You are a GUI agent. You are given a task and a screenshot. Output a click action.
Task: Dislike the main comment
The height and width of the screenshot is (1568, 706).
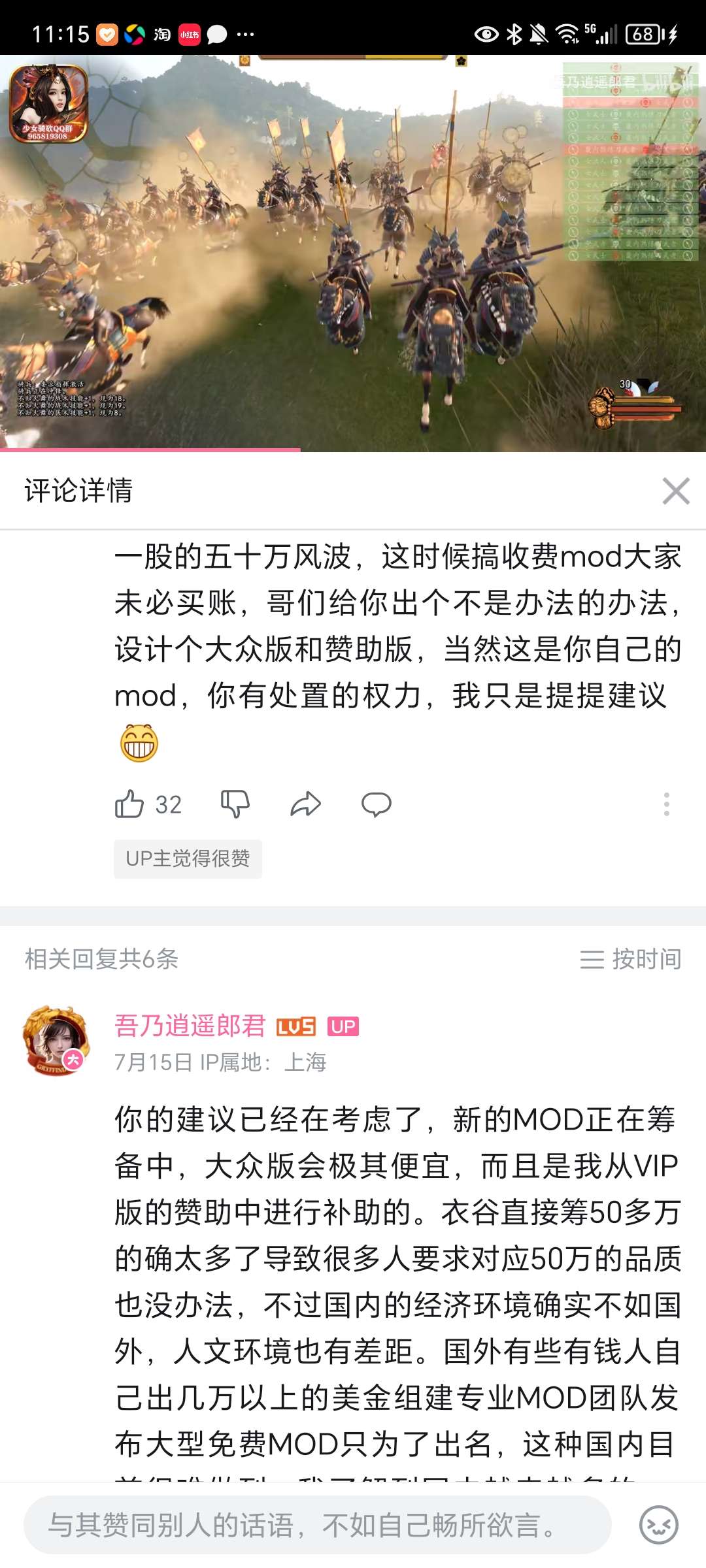pos(235,804)
